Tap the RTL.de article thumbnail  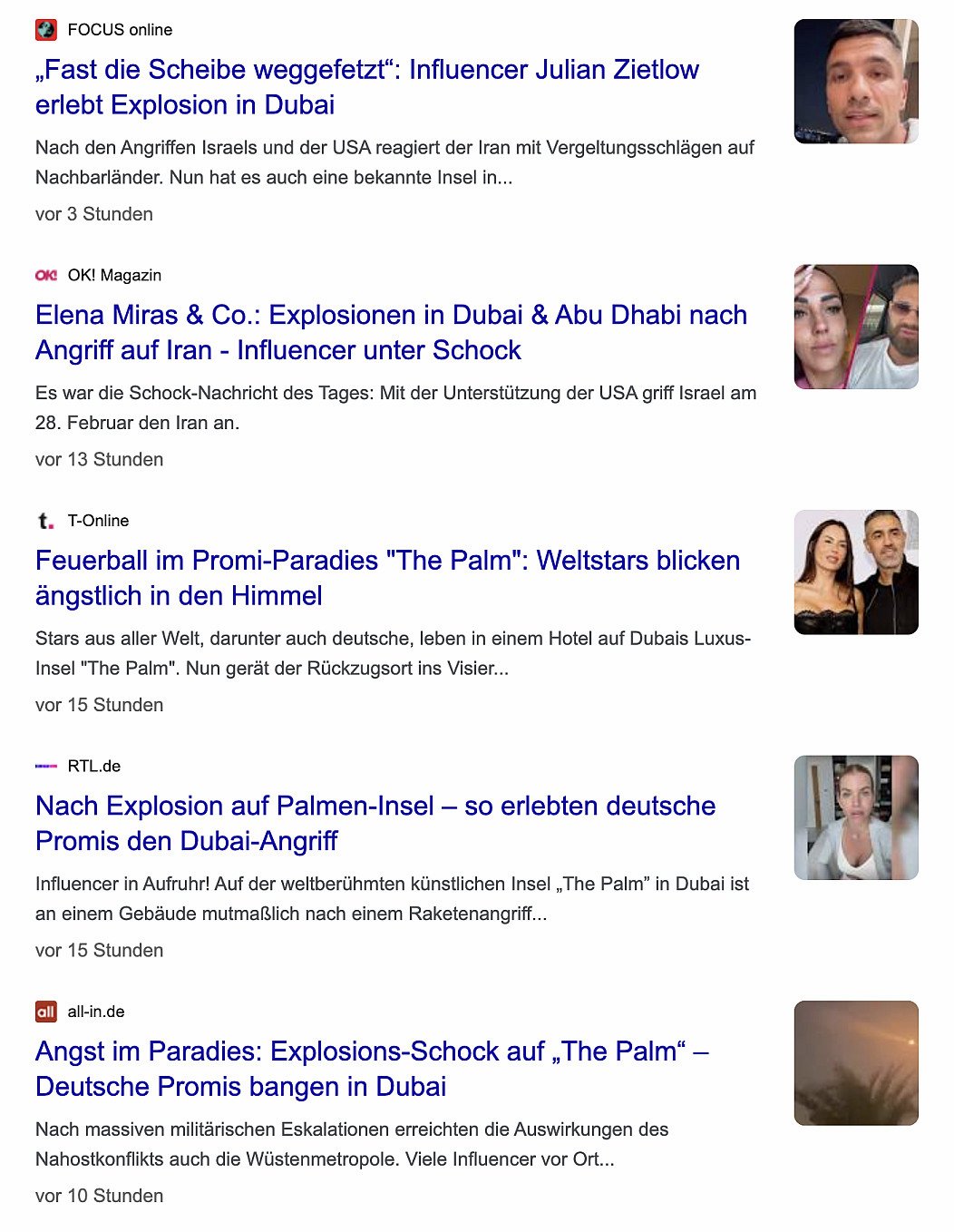[855, 817]
